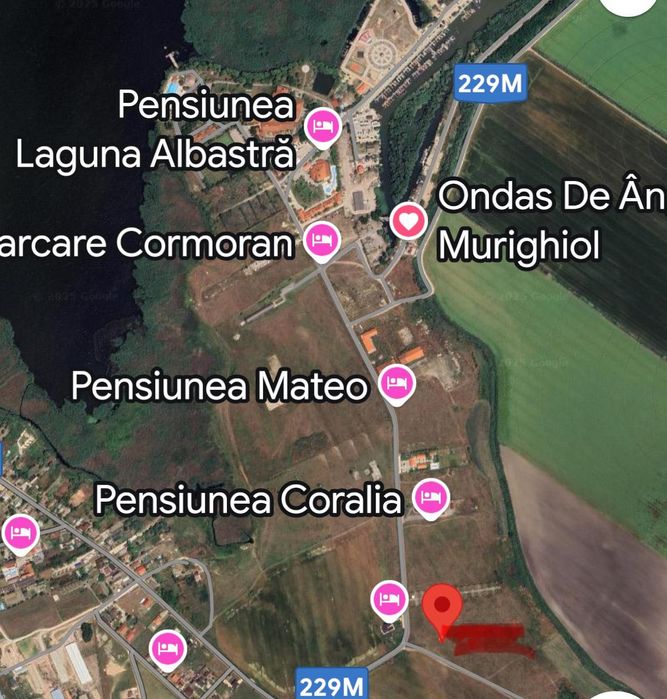Select the Parcare Cormoran lodging marker
Image resolution: width=667 pixels, height=699 pixels.
[x=322, y=242]
